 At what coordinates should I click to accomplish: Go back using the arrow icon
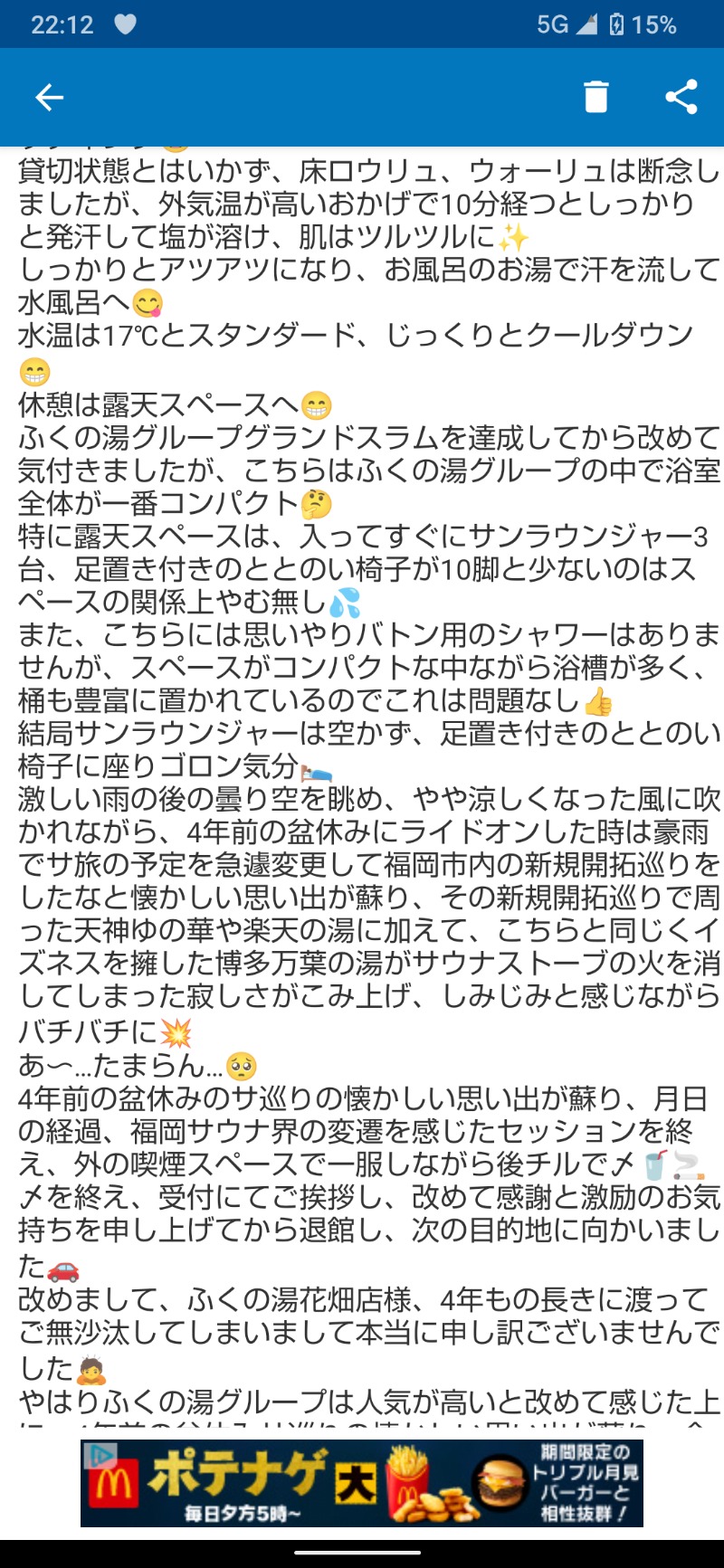click(x=49, y=98)
